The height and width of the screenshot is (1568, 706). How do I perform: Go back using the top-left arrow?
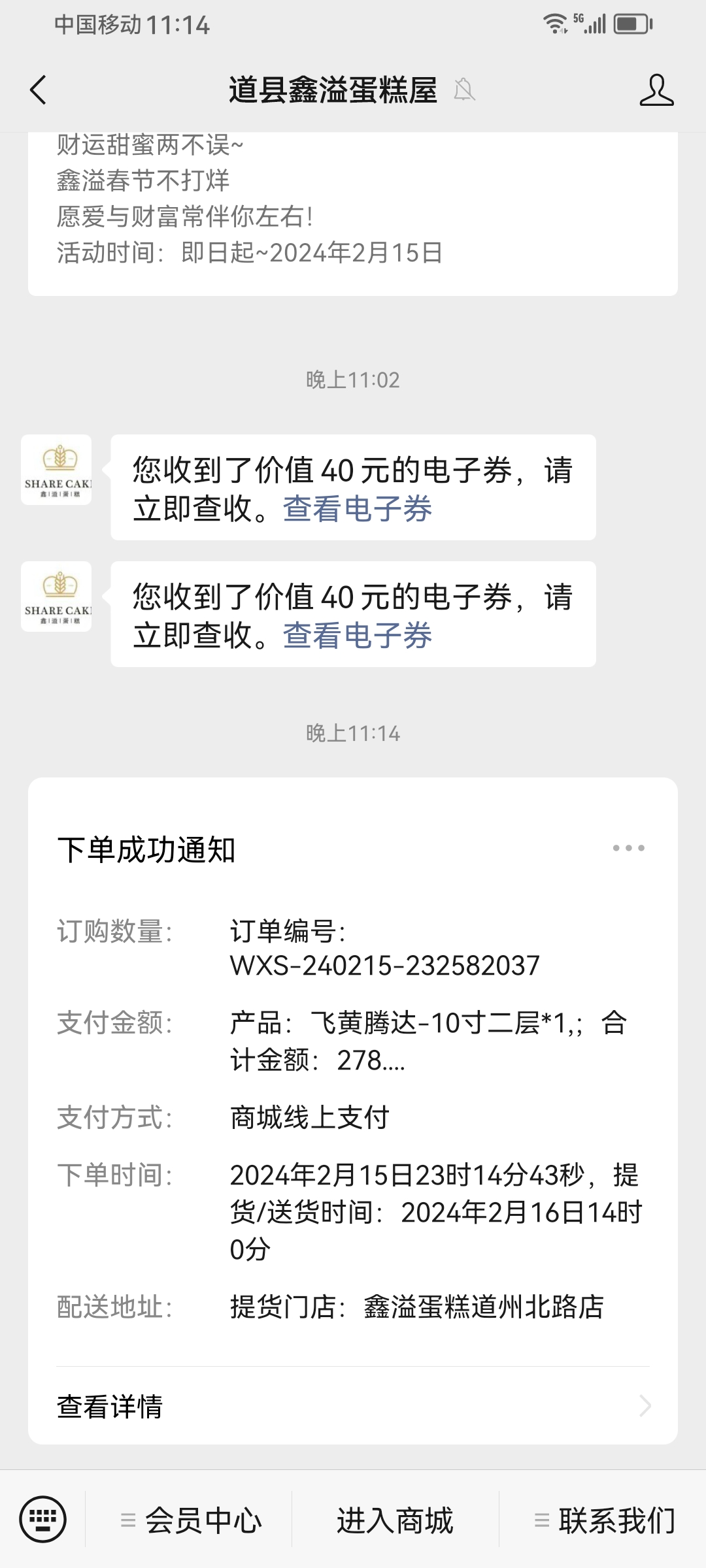tap(39, 90)
